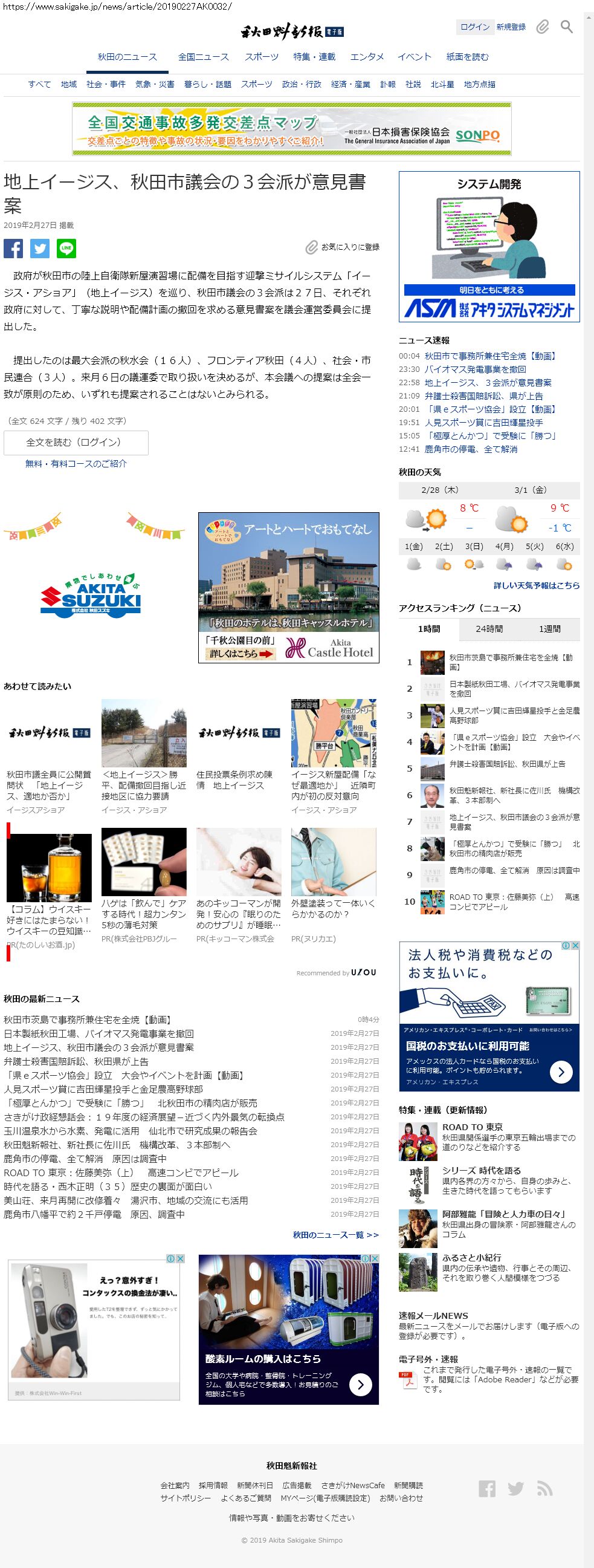Tap the ログイン button
The width and height of the screenshot is (594, 1568).
(x=474, y=27)
